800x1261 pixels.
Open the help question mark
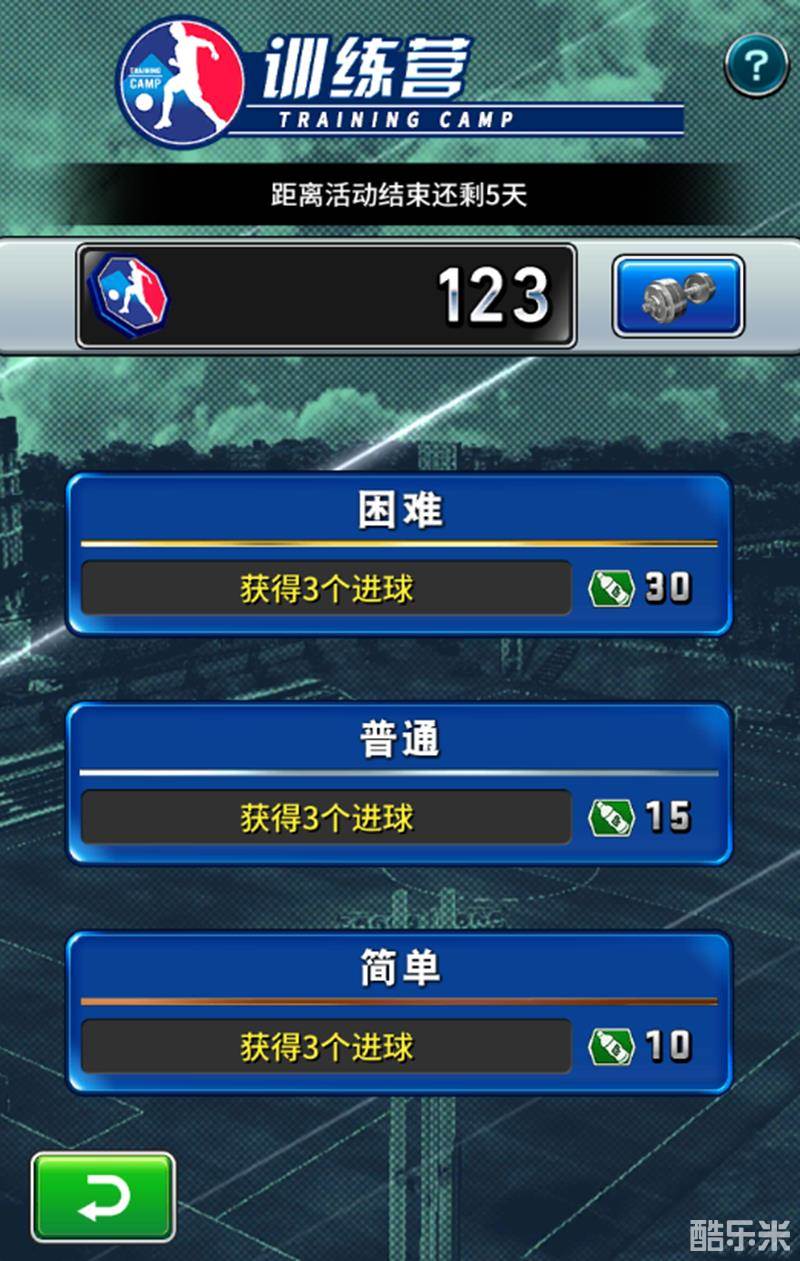click(756, 66)
